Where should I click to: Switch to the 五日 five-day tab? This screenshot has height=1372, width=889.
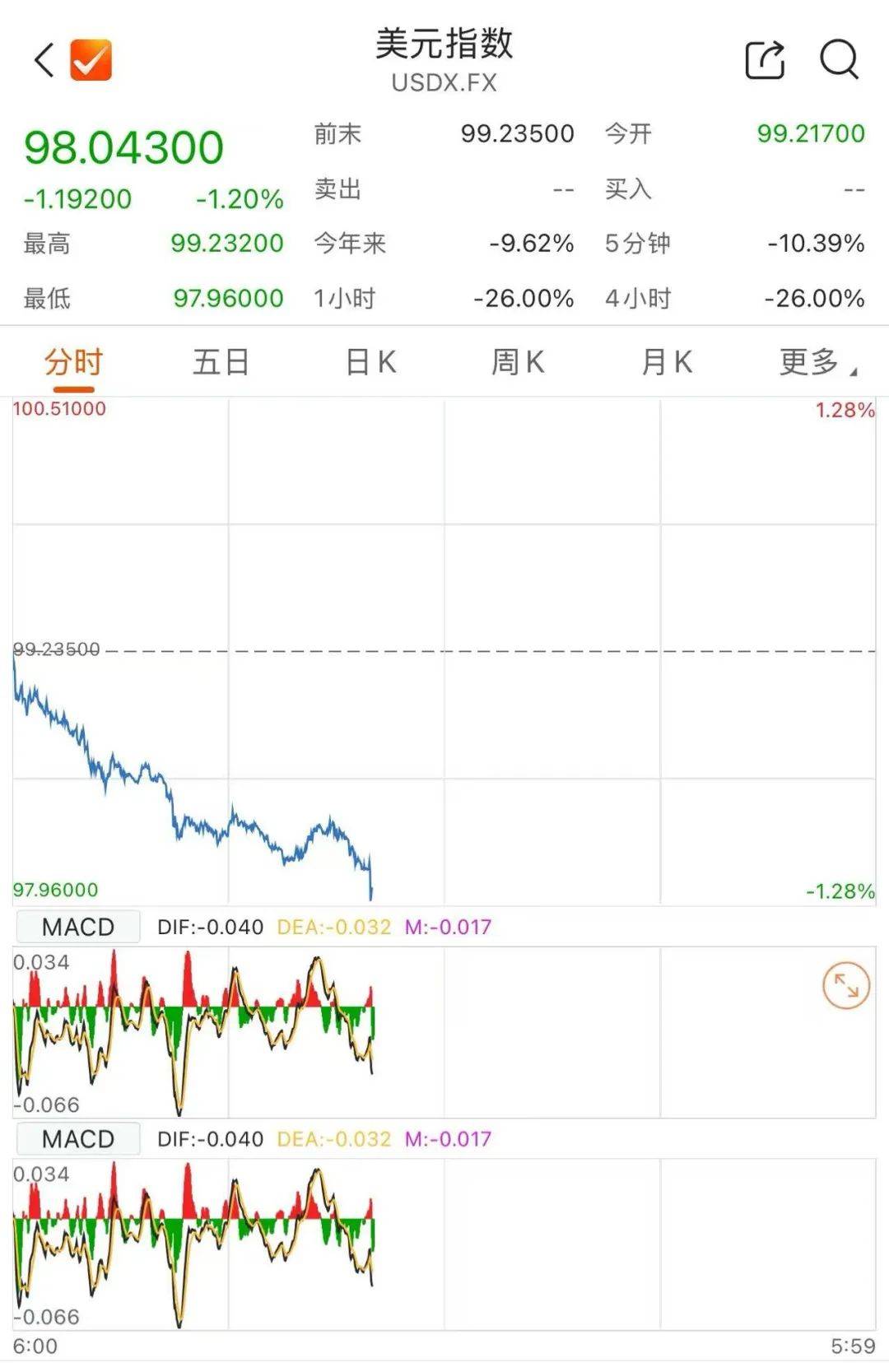(x=221, y=362)
